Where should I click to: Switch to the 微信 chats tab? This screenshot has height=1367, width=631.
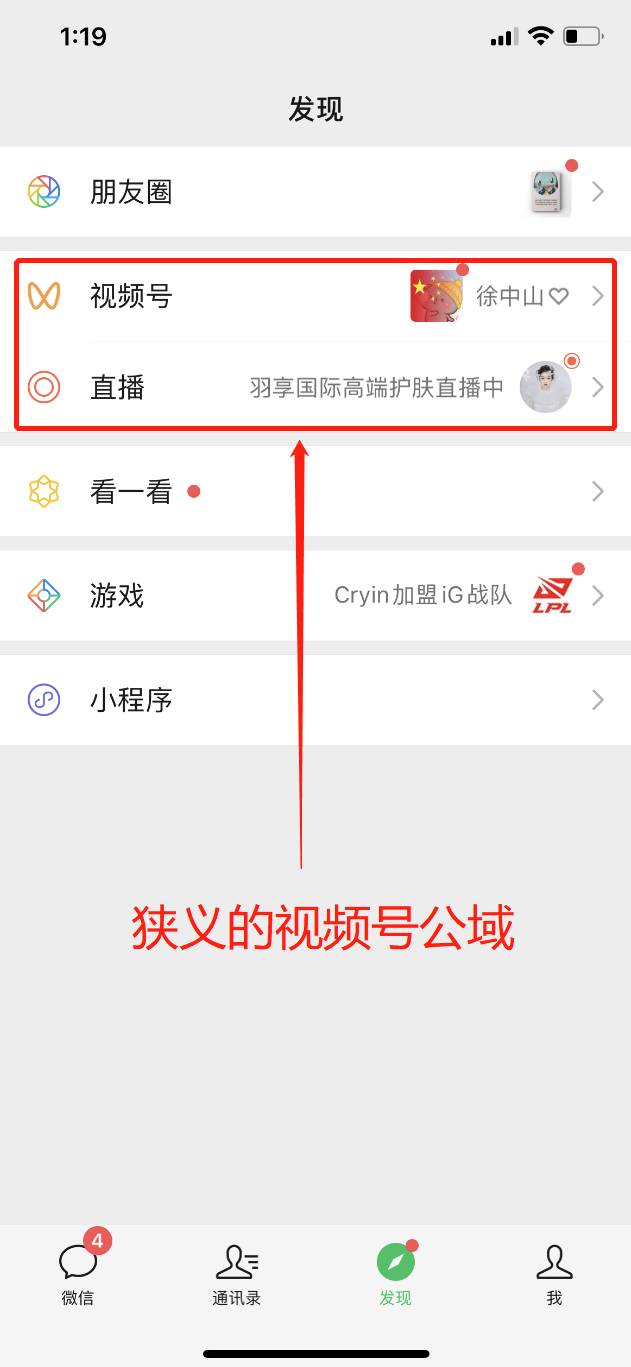[79, 1271]
